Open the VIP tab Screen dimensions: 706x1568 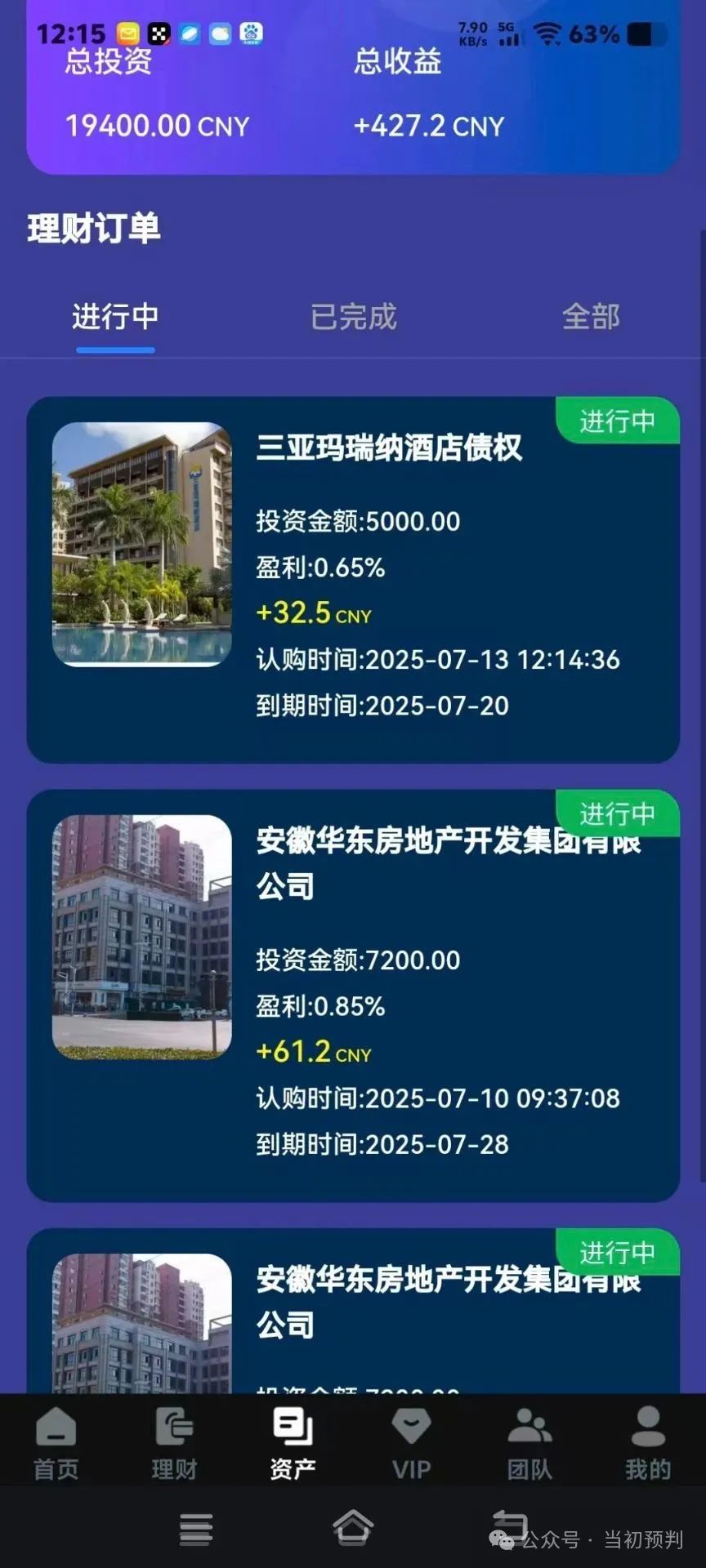pos(411,1442)
